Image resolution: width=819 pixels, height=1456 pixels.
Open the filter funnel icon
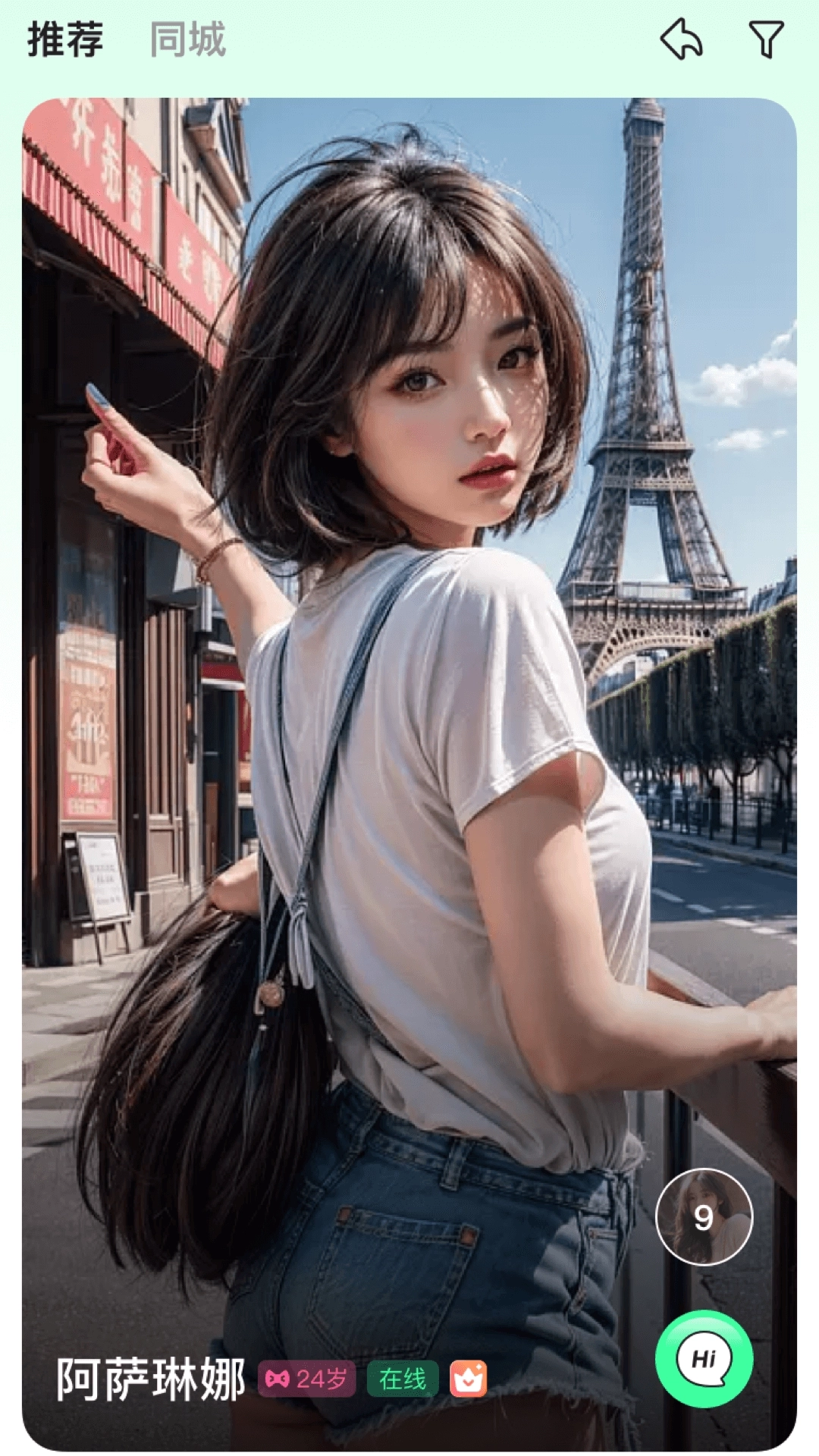(x=766, y=39)
